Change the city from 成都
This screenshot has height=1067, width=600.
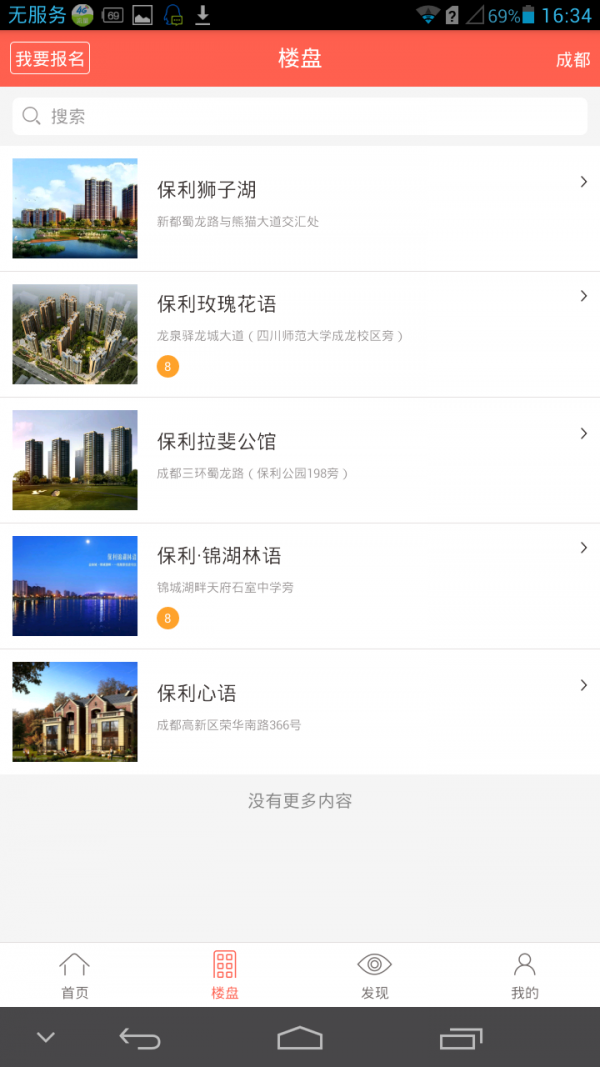(573, 60)
